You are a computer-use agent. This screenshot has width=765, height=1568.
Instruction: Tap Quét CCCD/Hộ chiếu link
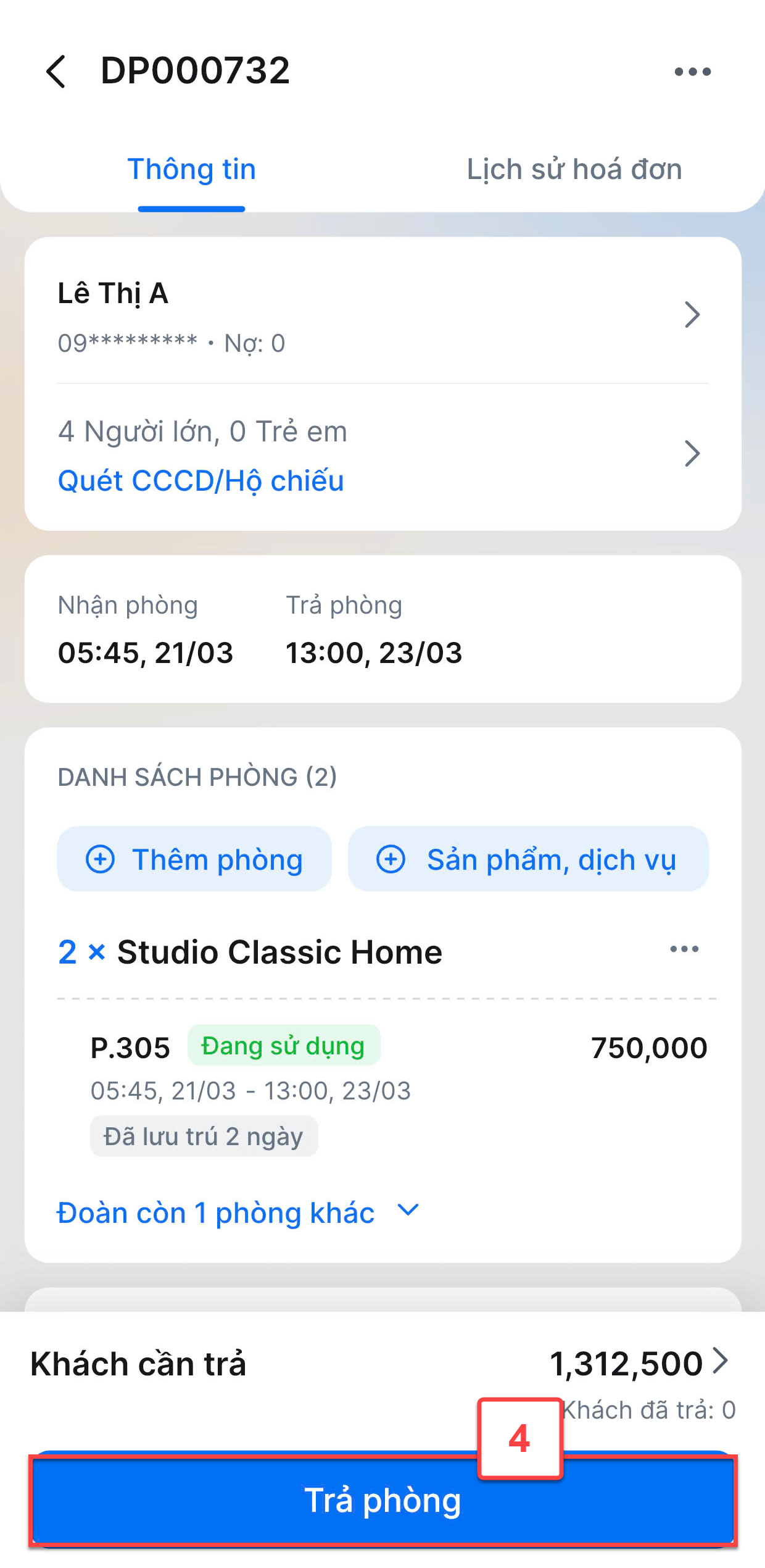(201, 481)
